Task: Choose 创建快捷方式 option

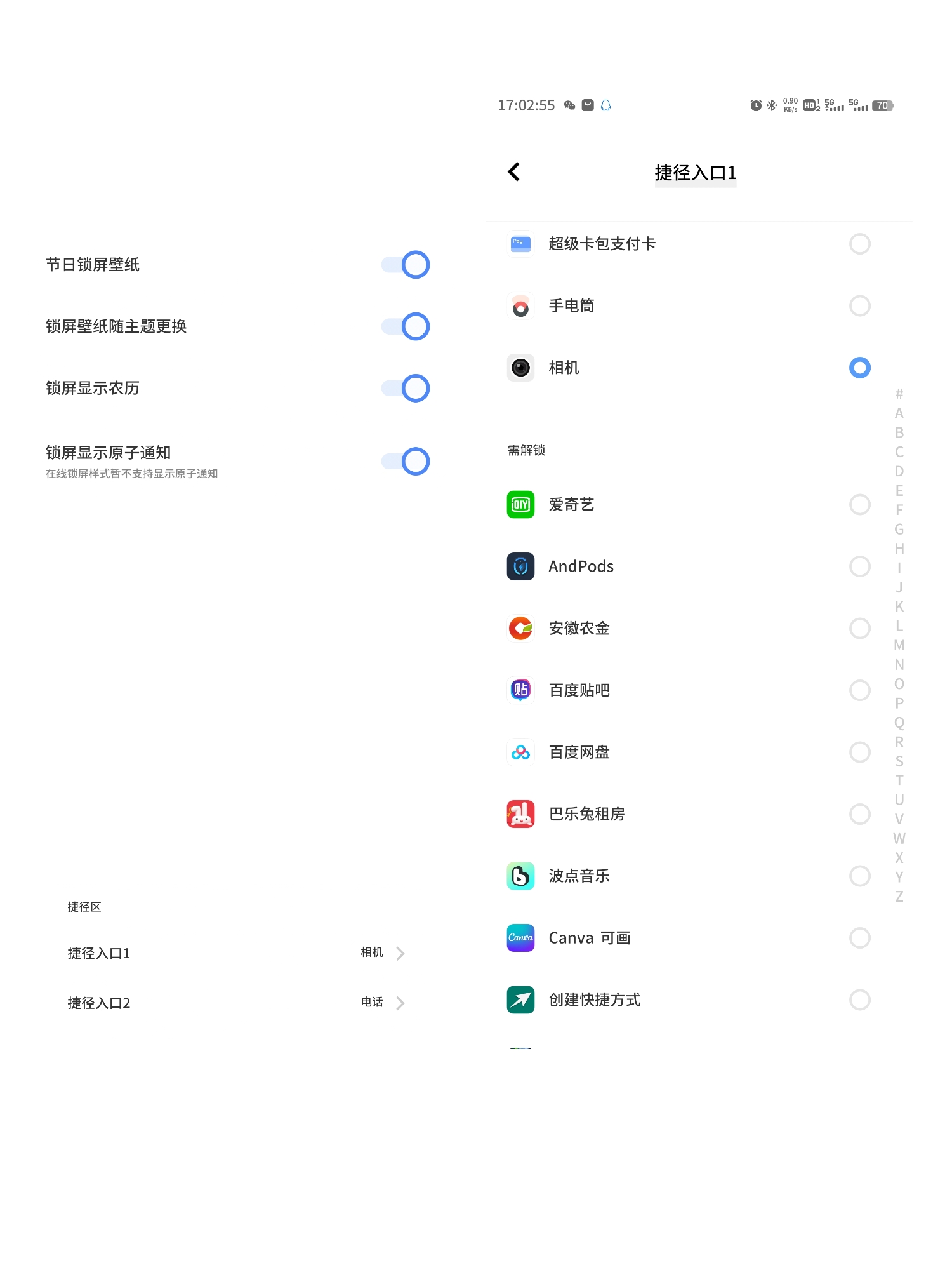Action: tap(859, 1000)
